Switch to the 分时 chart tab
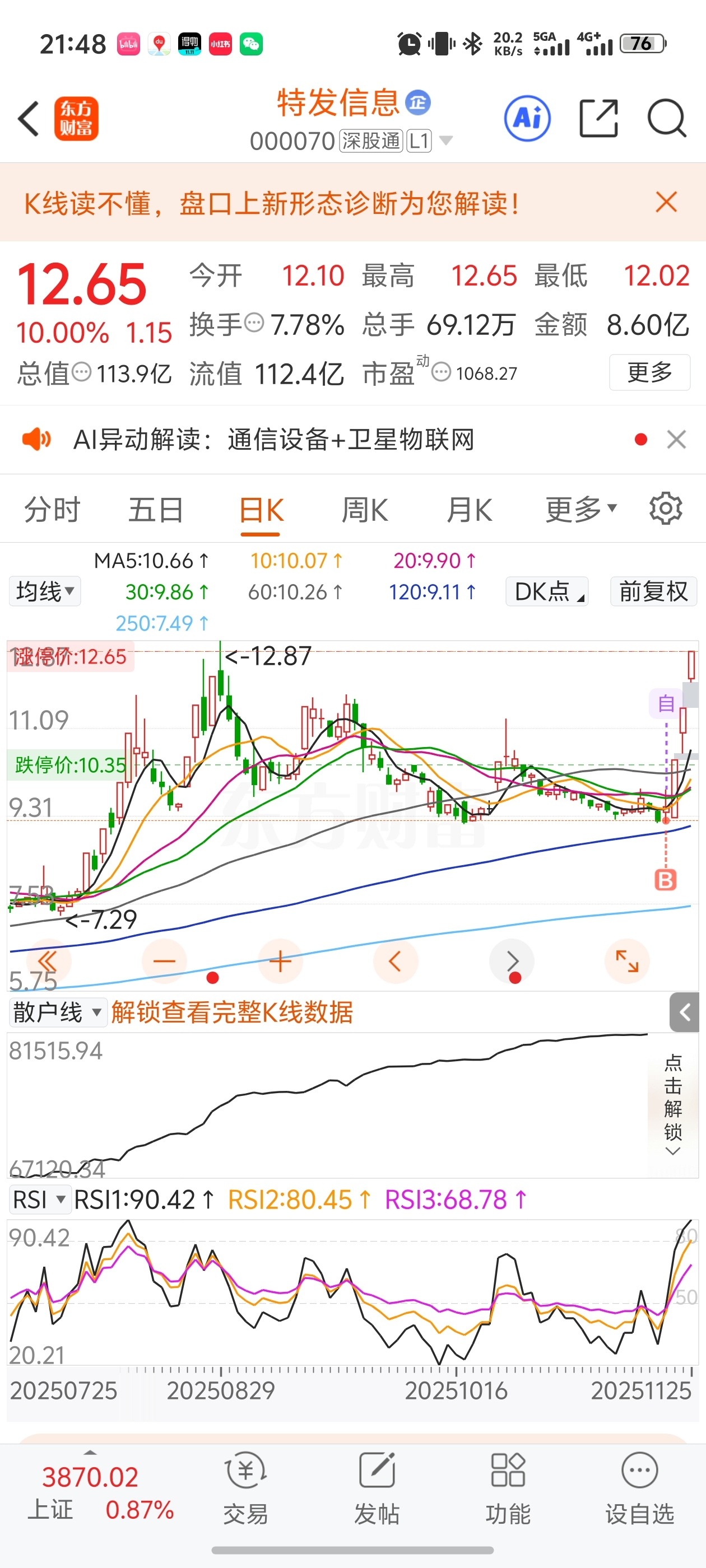 point(52,510)
